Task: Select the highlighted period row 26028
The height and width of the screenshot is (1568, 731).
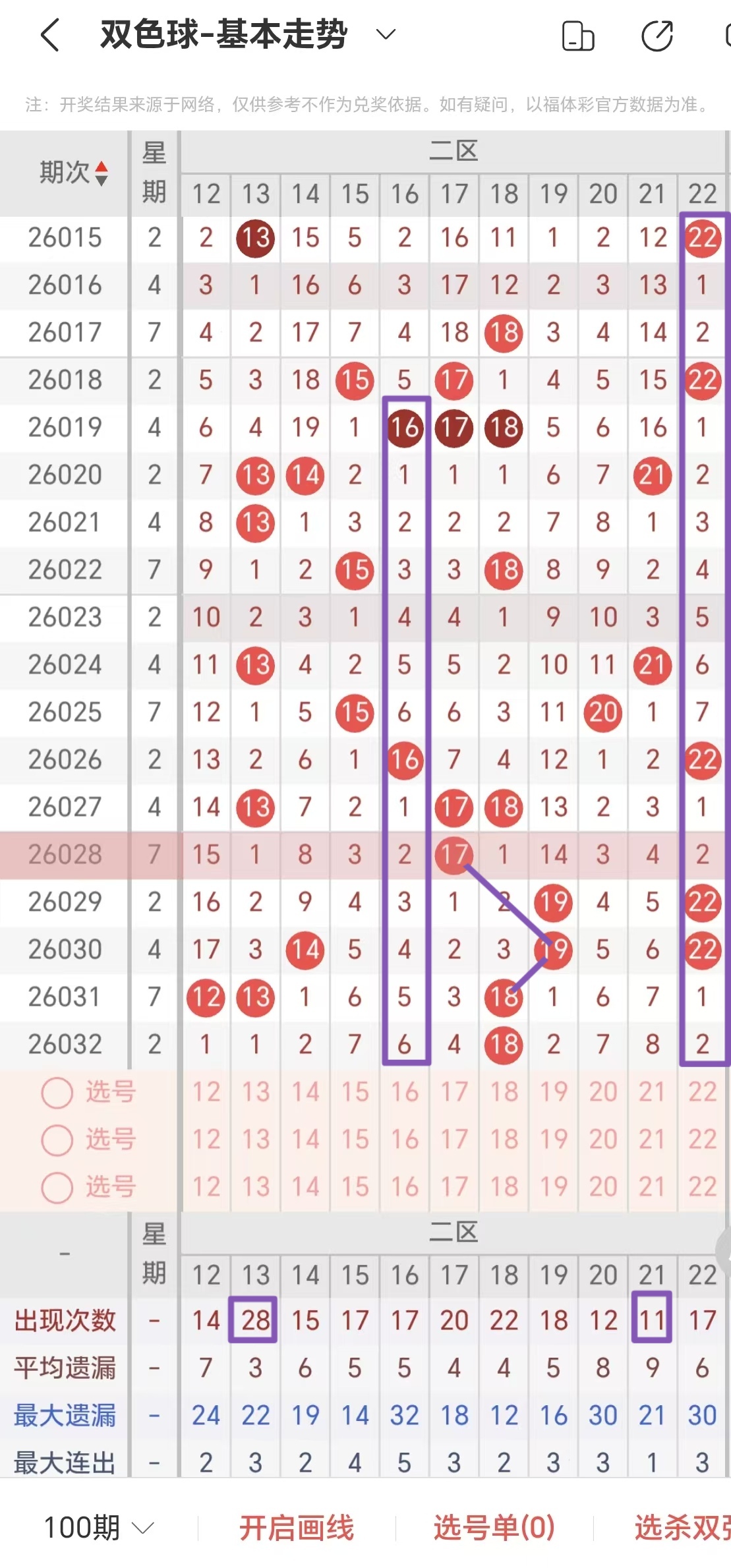Action: click(x=64, y=853)
